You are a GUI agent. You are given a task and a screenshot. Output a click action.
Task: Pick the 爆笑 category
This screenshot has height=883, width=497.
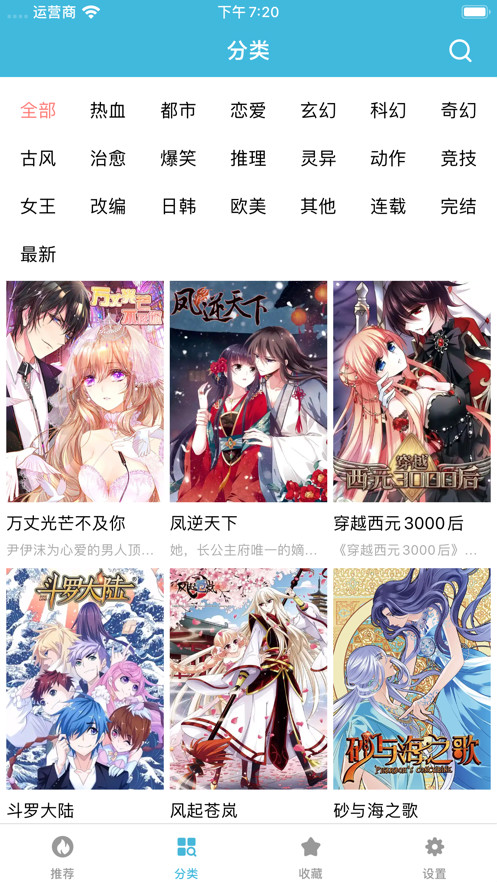178,159
